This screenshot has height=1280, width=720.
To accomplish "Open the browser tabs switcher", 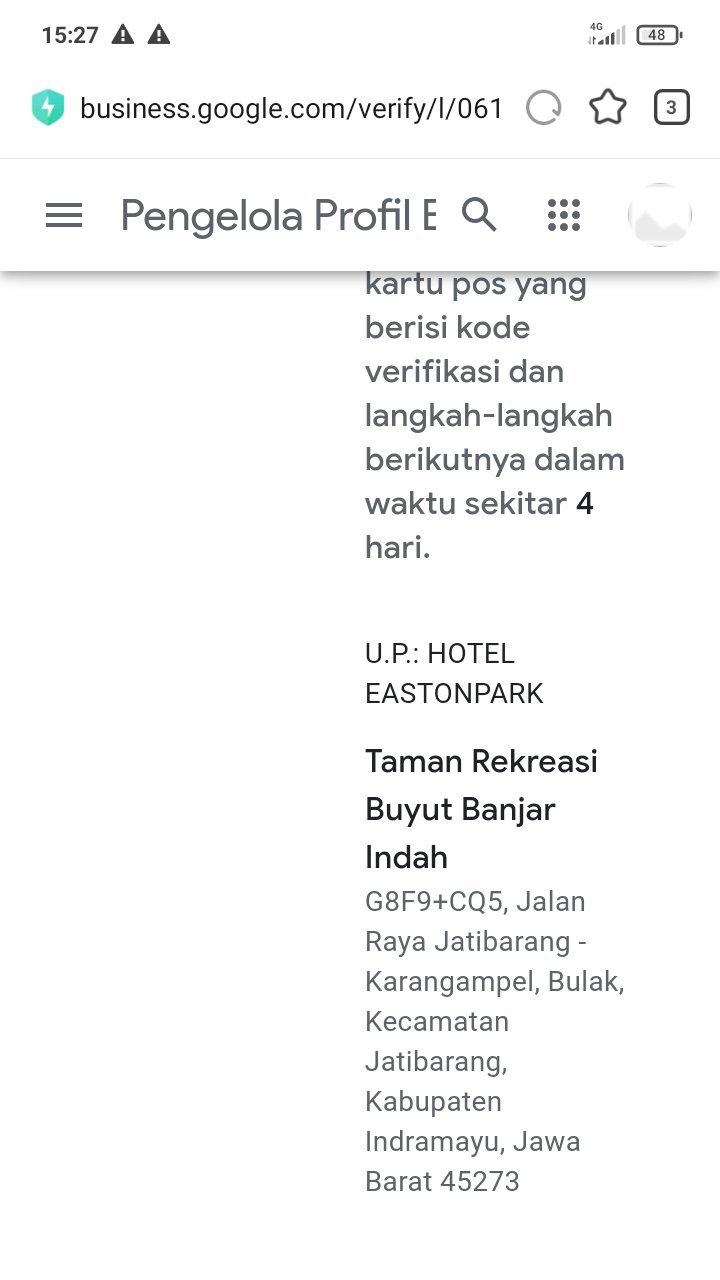I will tap(672, 108).
